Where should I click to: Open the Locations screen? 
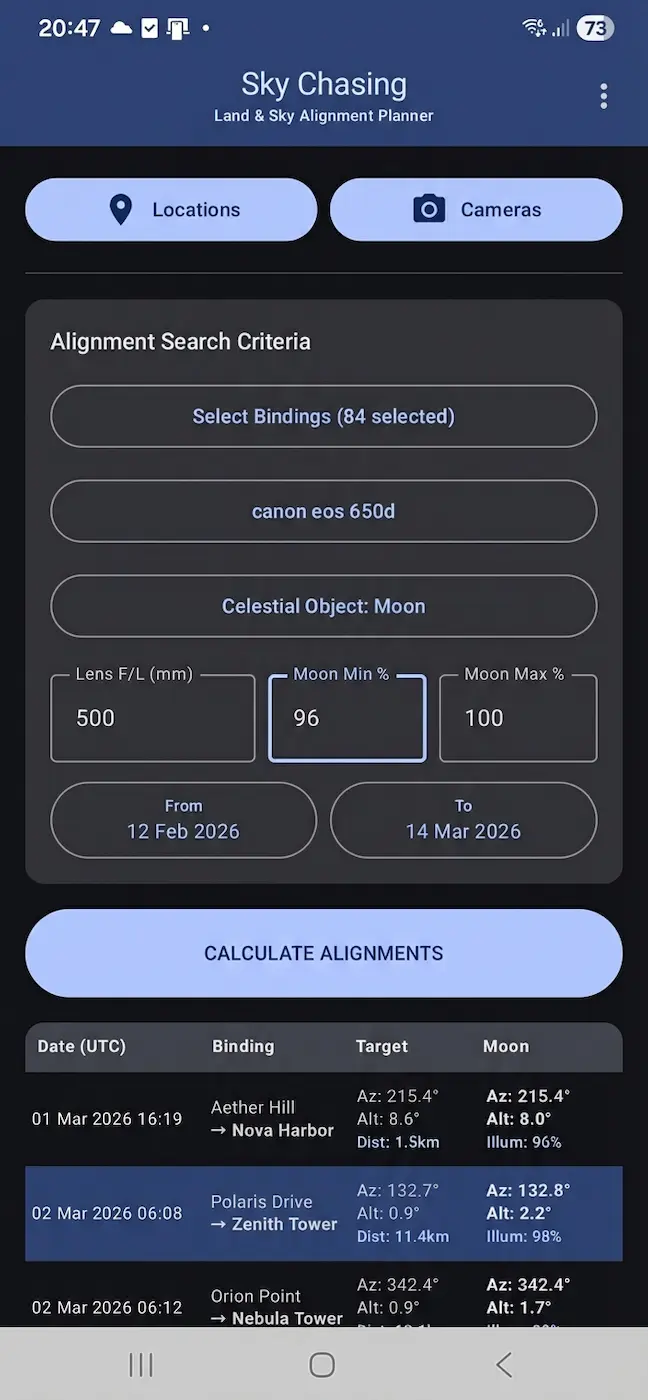[x=171, y=210]
